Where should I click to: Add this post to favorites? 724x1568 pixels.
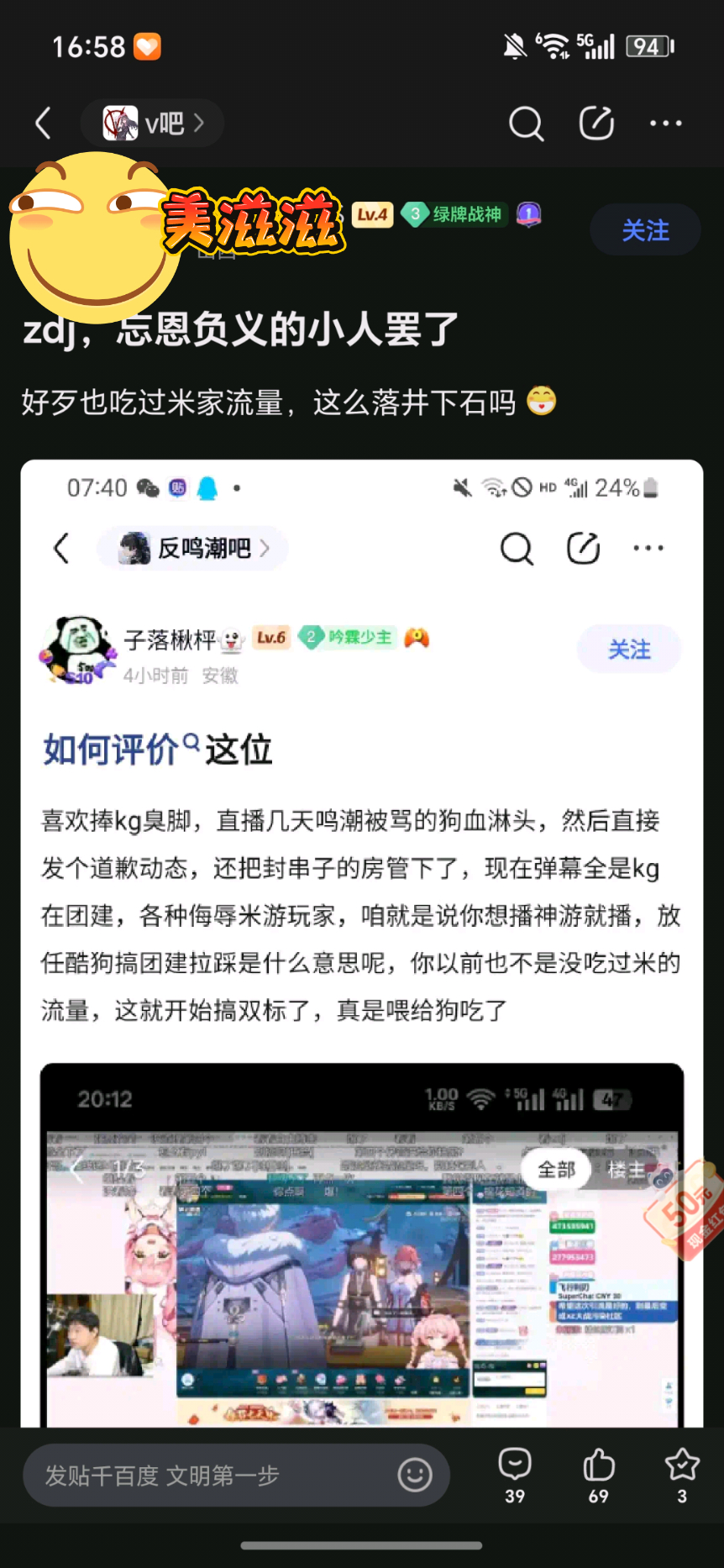coord(681,1475)
